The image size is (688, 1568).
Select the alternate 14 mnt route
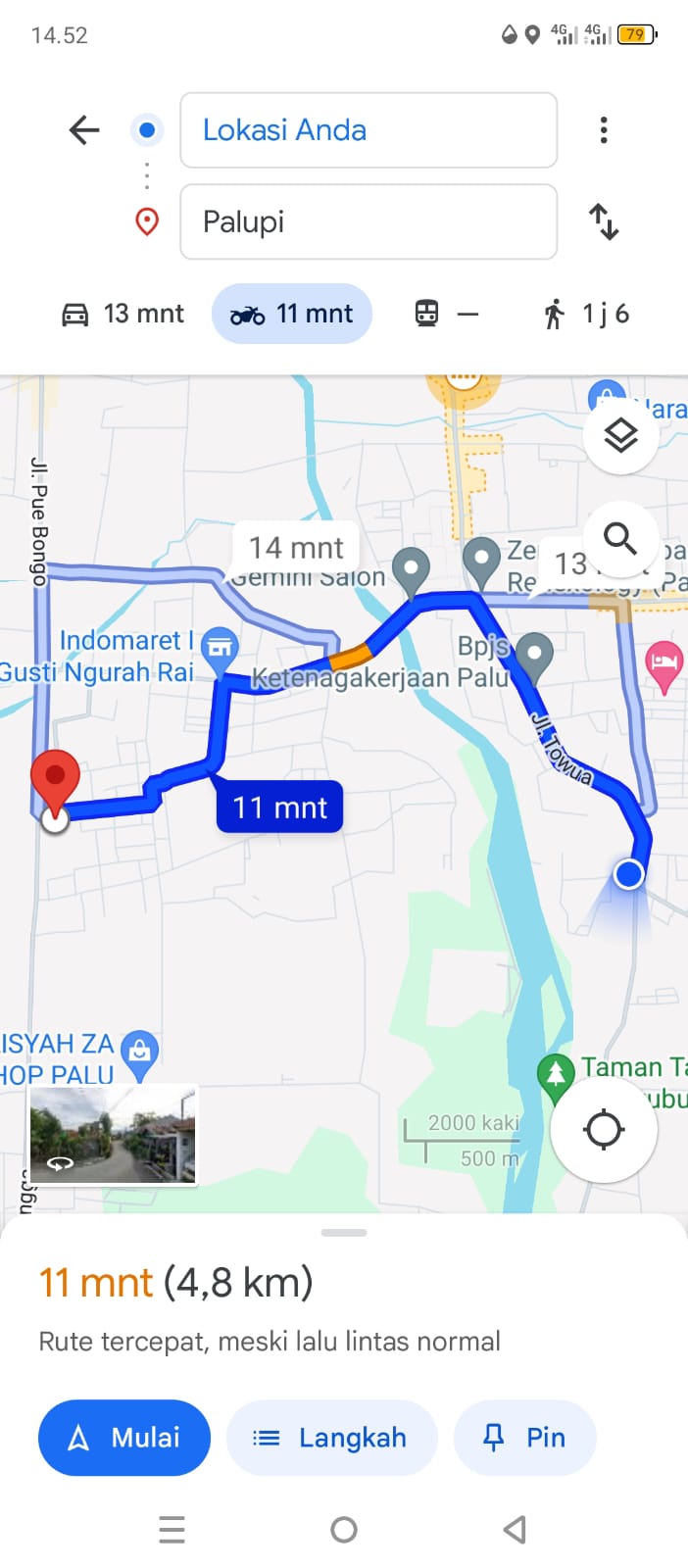tap(296, 547)
